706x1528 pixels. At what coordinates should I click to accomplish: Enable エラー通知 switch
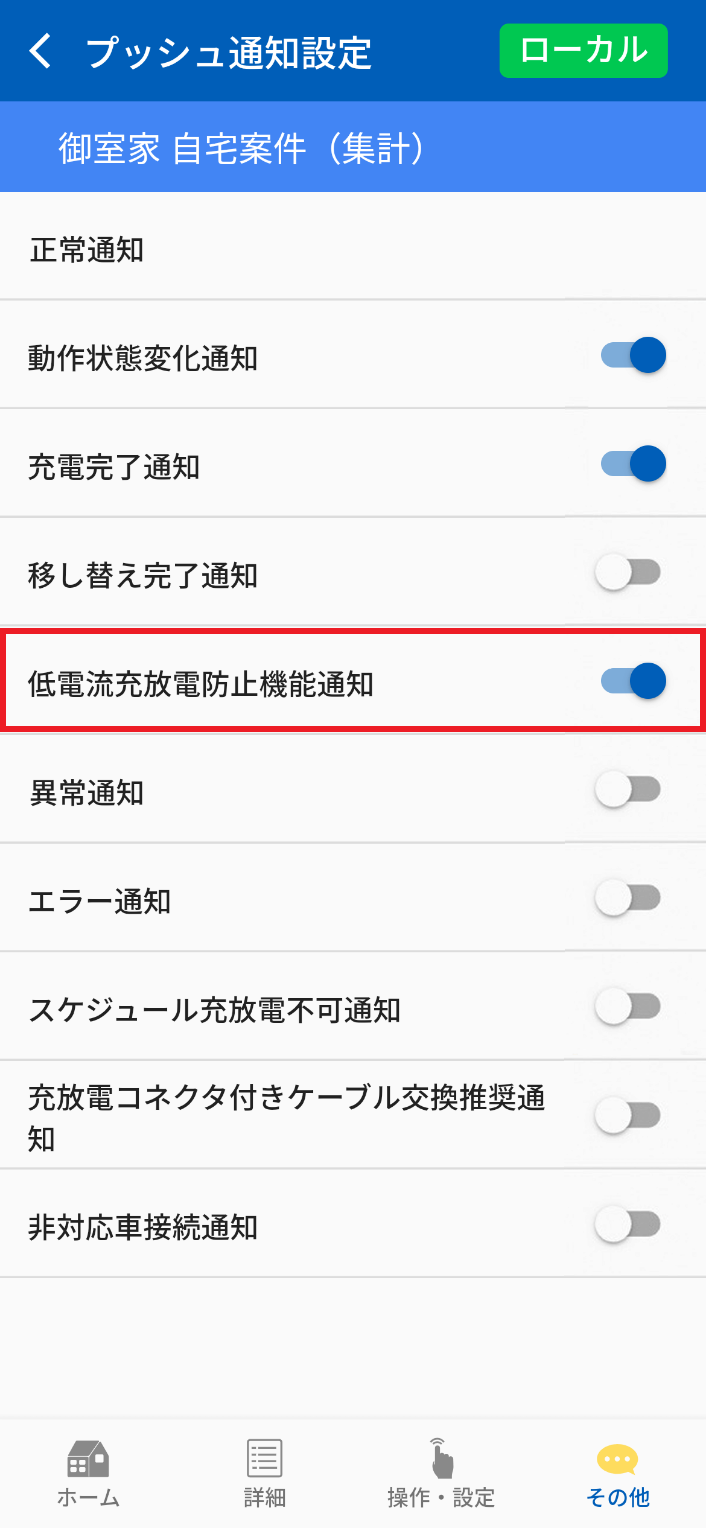pos(628,898)
